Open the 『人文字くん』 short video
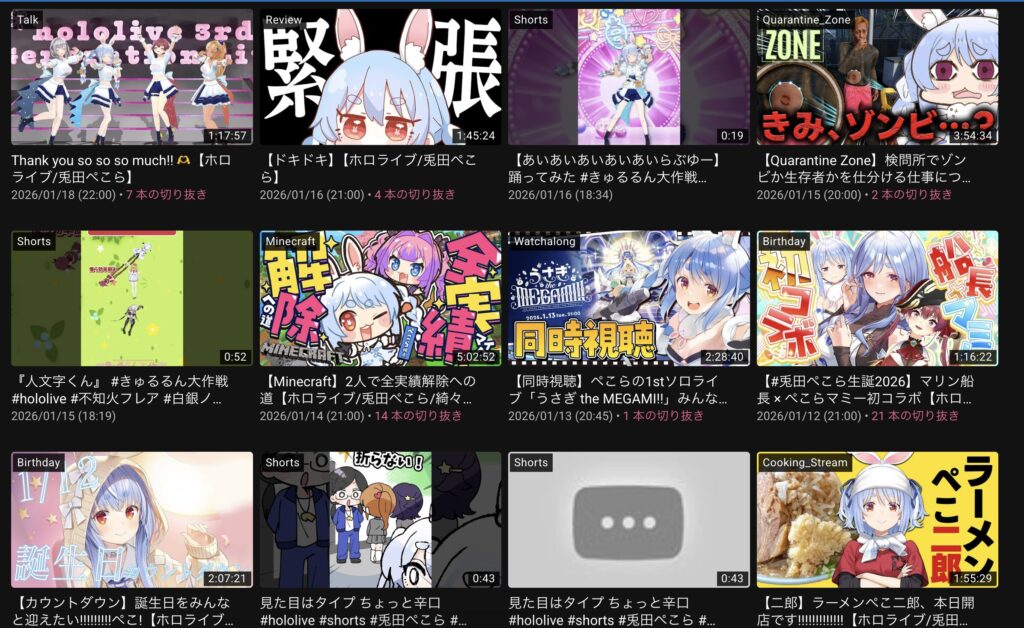 [132, 299]
